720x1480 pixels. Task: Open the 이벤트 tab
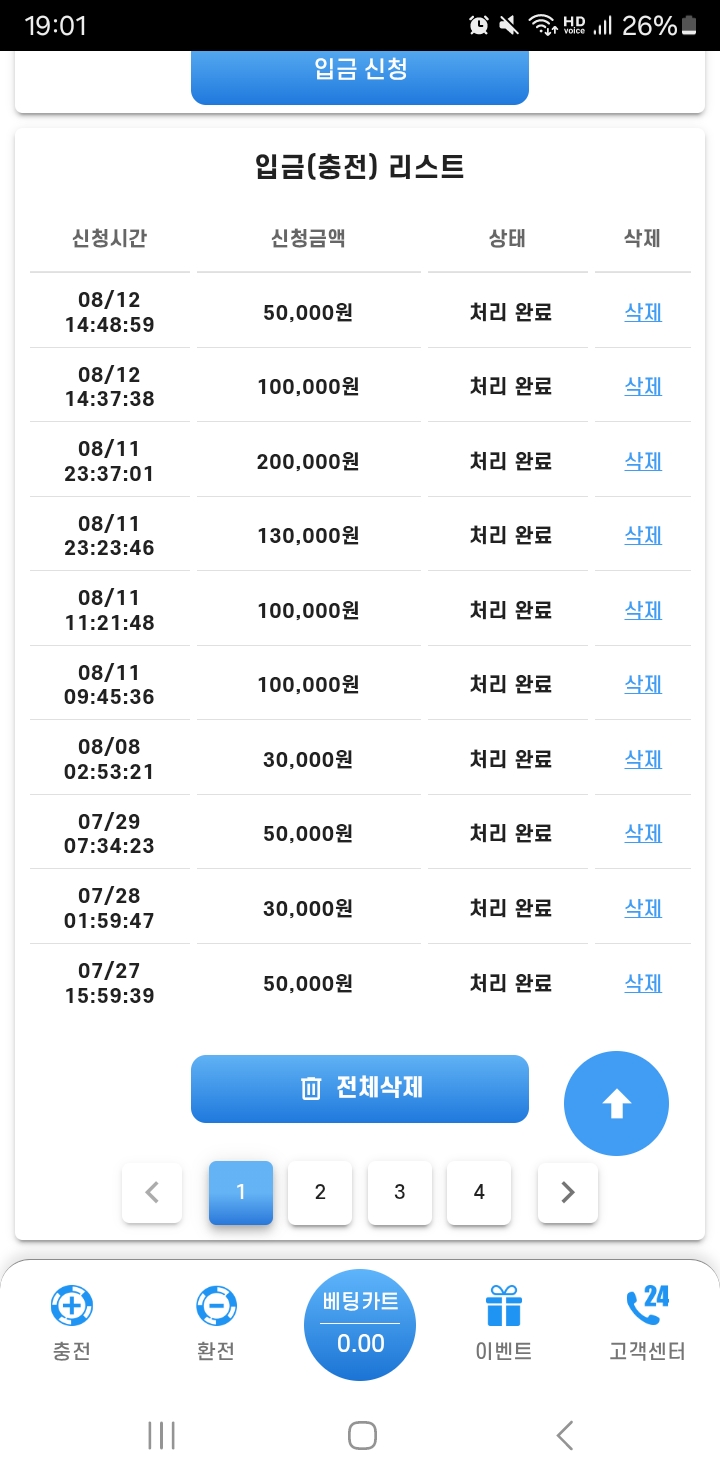point(503,1324)
